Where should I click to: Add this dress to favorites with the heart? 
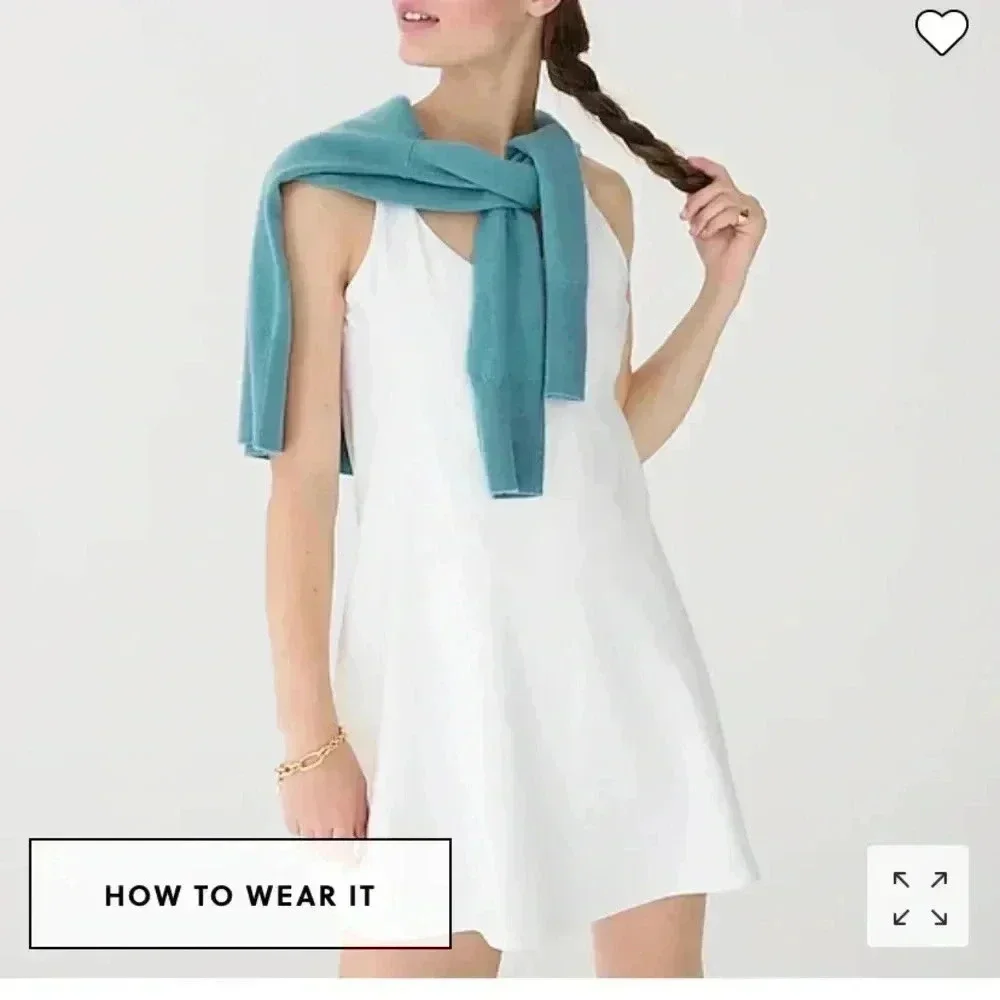tap(942, 31)
